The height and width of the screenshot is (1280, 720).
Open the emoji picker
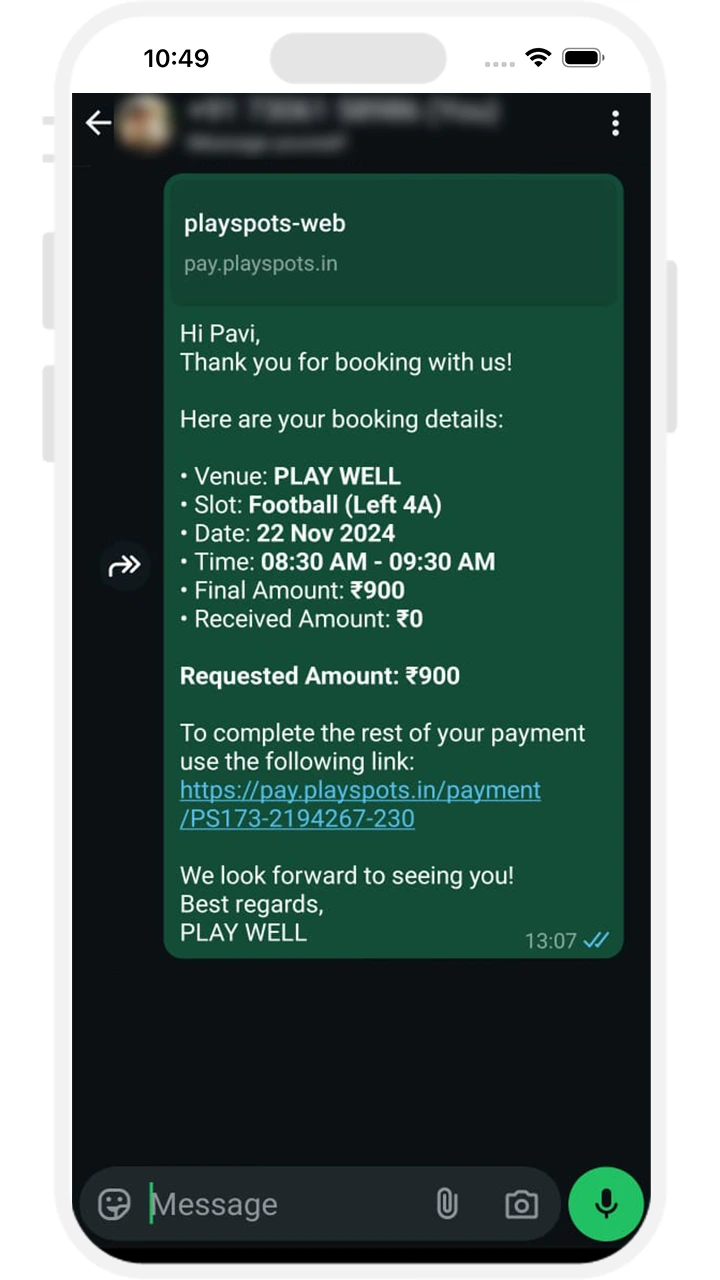click(114, 1204)
